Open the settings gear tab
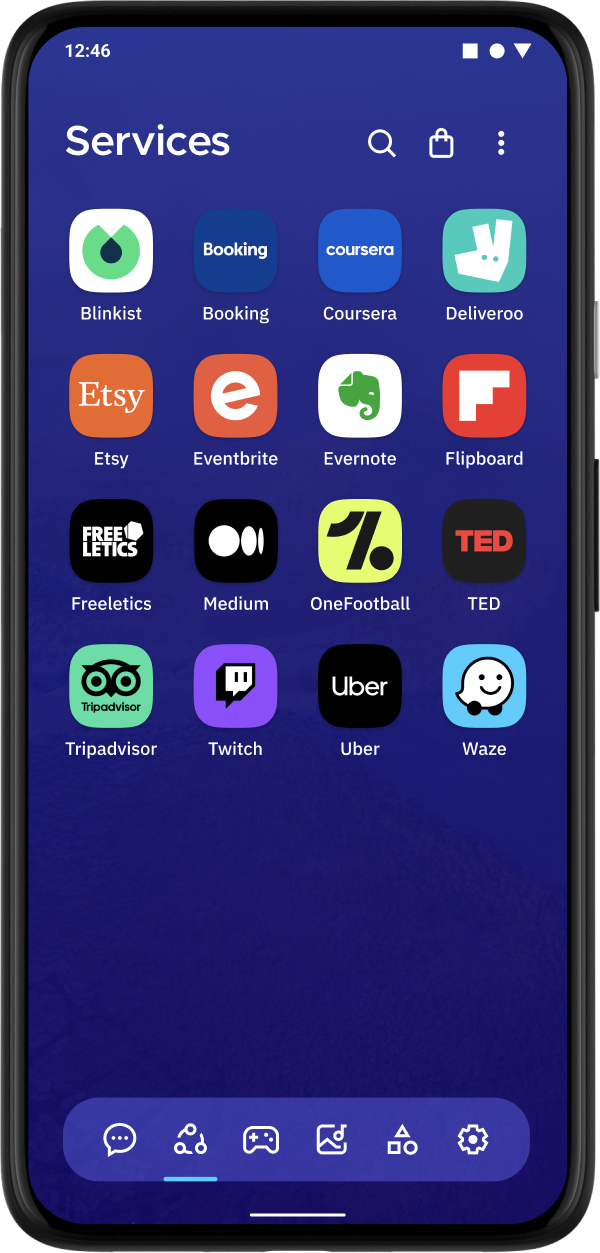The height and width of the screenshot is (1253, 600). pyautogui.click(x=472, y=1139)
